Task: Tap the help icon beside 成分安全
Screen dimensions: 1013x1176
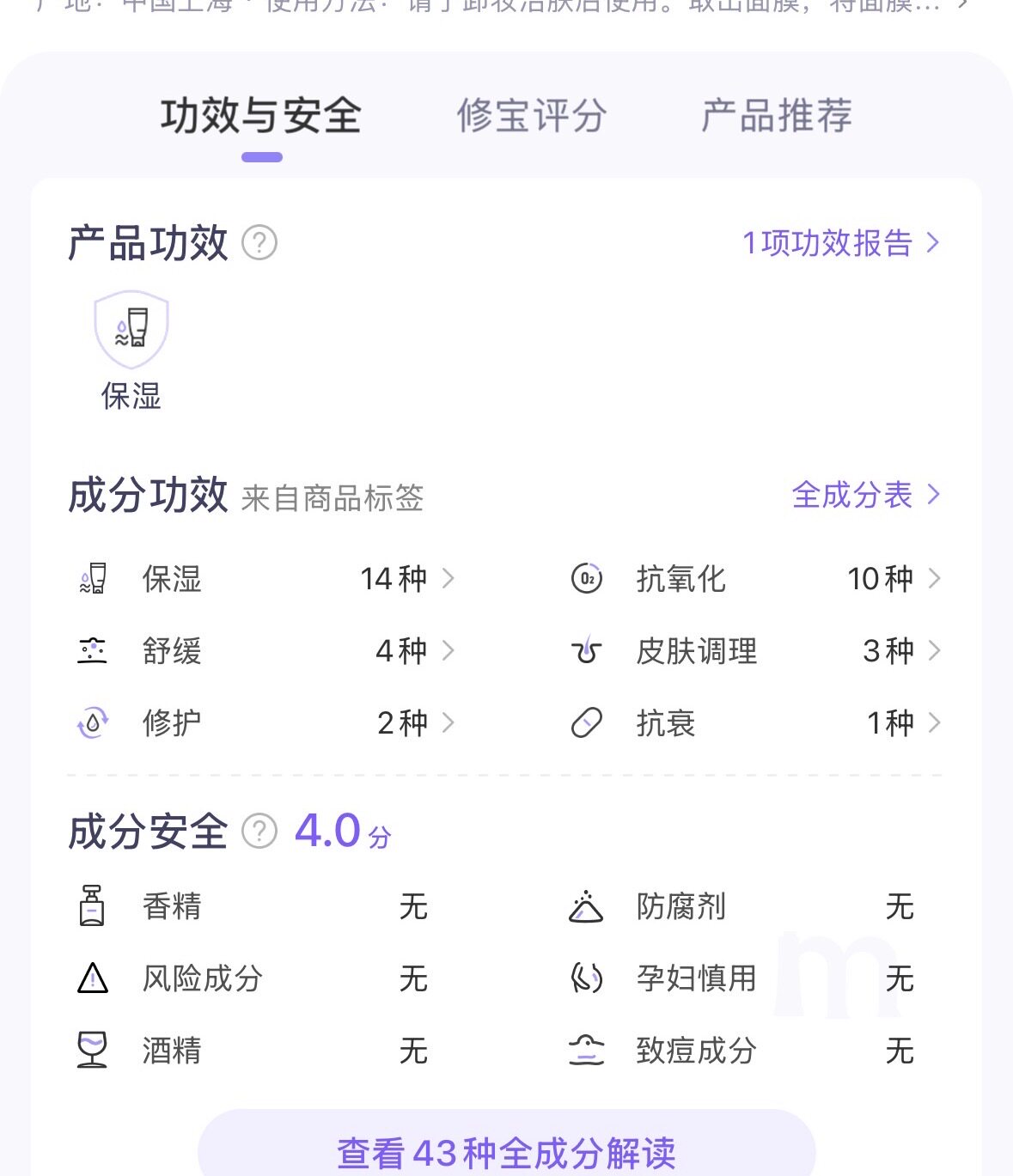Action: pyautogui.click(x=259, y=832)
